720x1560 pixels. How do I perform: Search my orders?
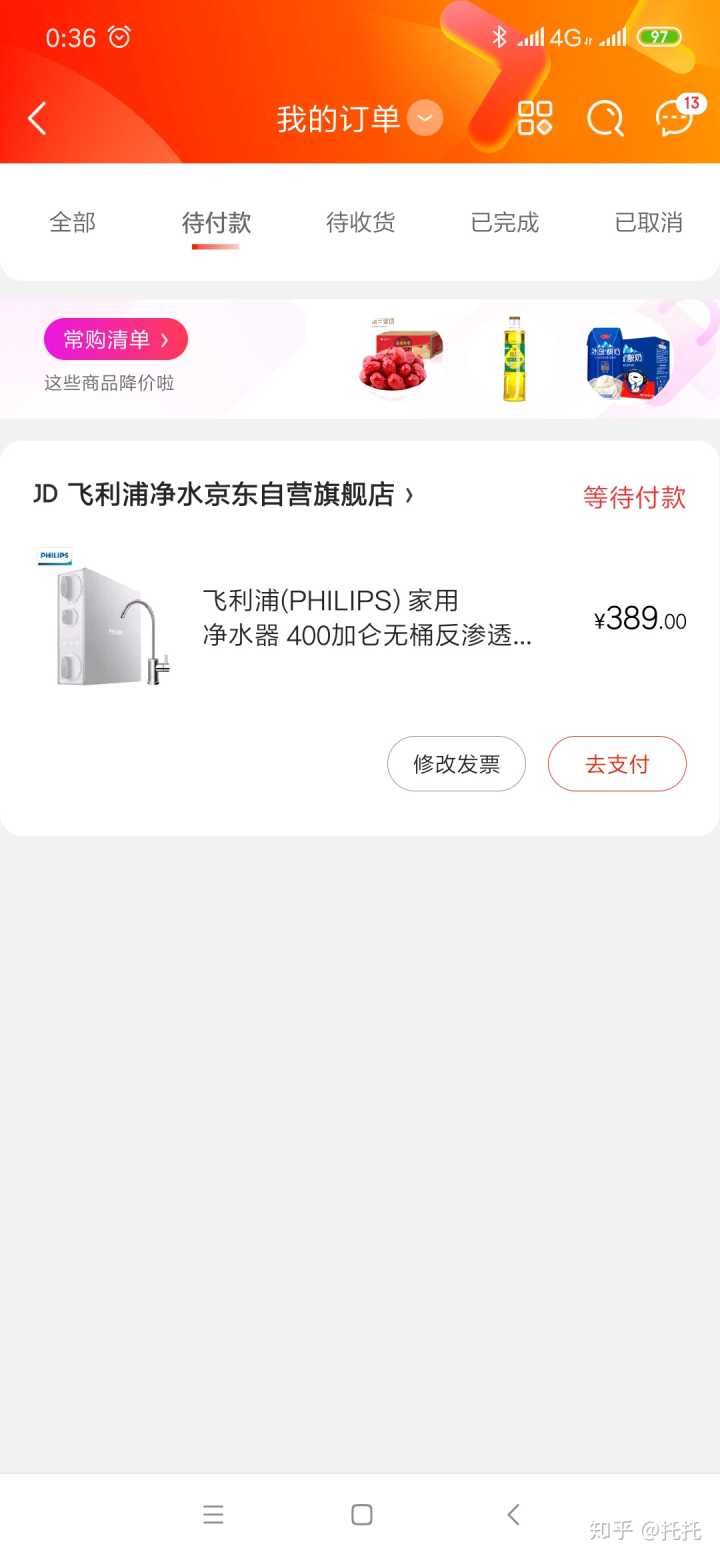tap(605, 118)
